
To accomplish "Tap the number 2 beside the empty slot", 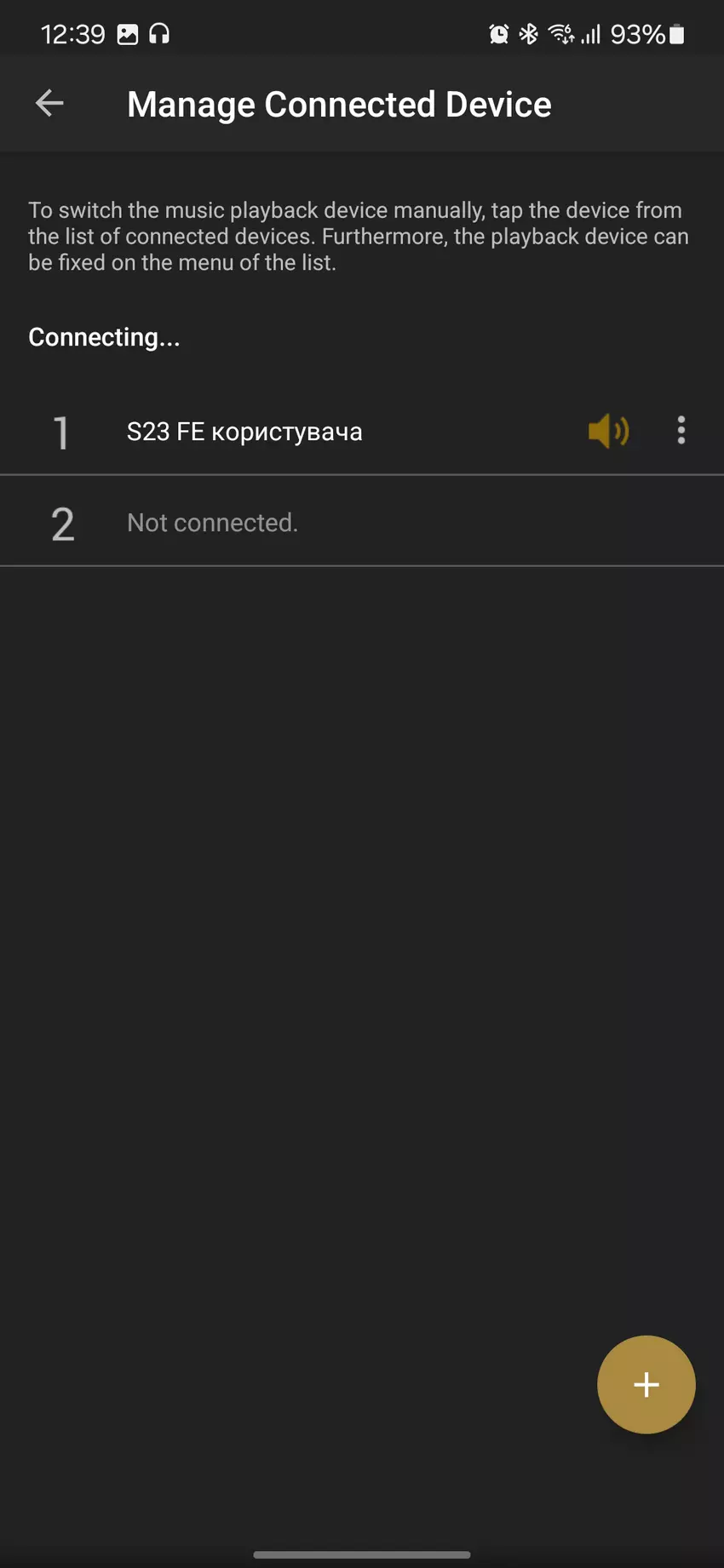I will (63, 524).
